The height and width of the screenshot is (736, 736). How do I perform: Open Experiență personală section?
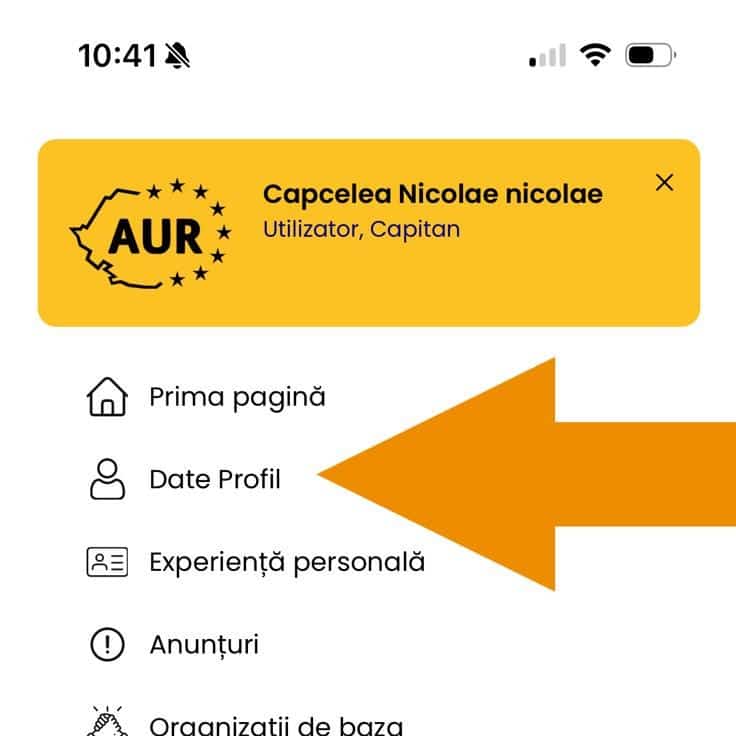[286, 562]
